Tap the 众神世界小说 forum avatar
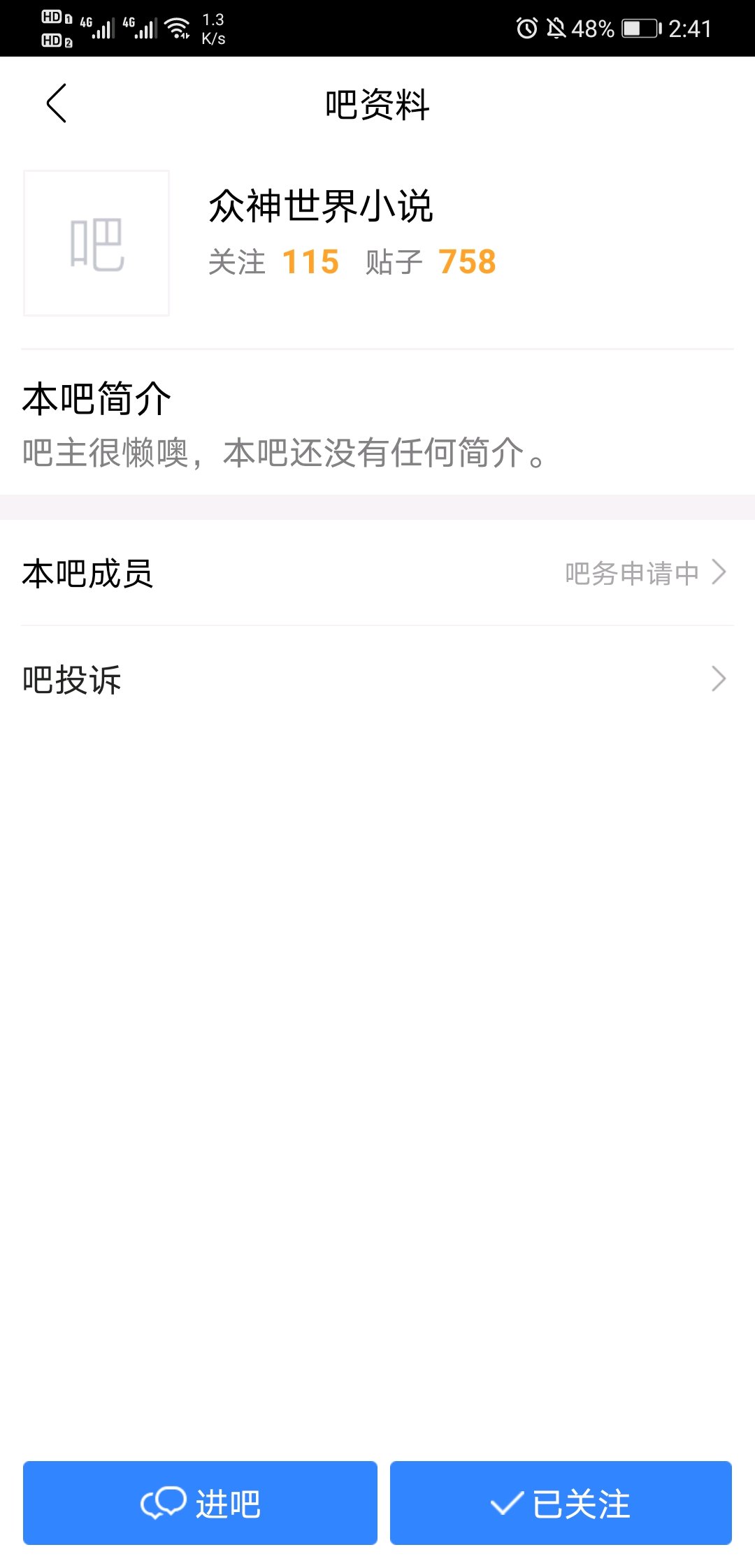Viewport: 755px width, 1568px height. pyautogui.click(x=96, y=243)
